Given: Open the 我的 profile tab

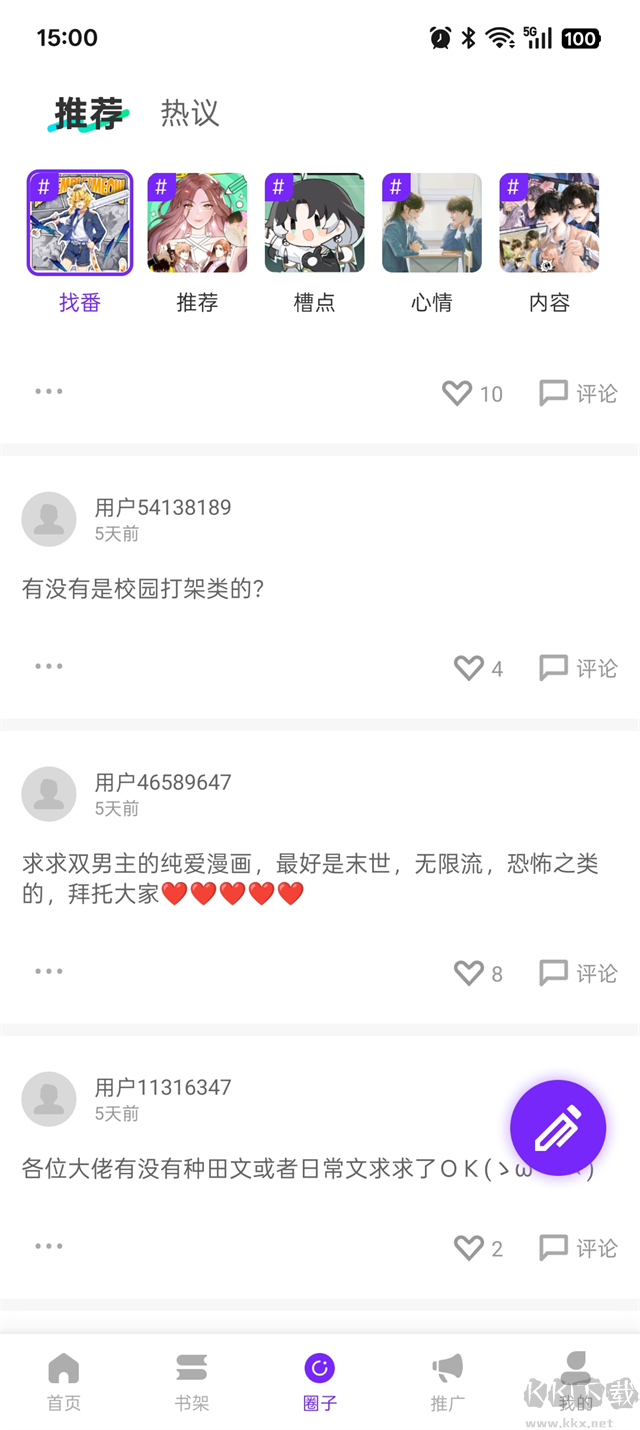Looking at the screenshot, I should point(575,1382).
